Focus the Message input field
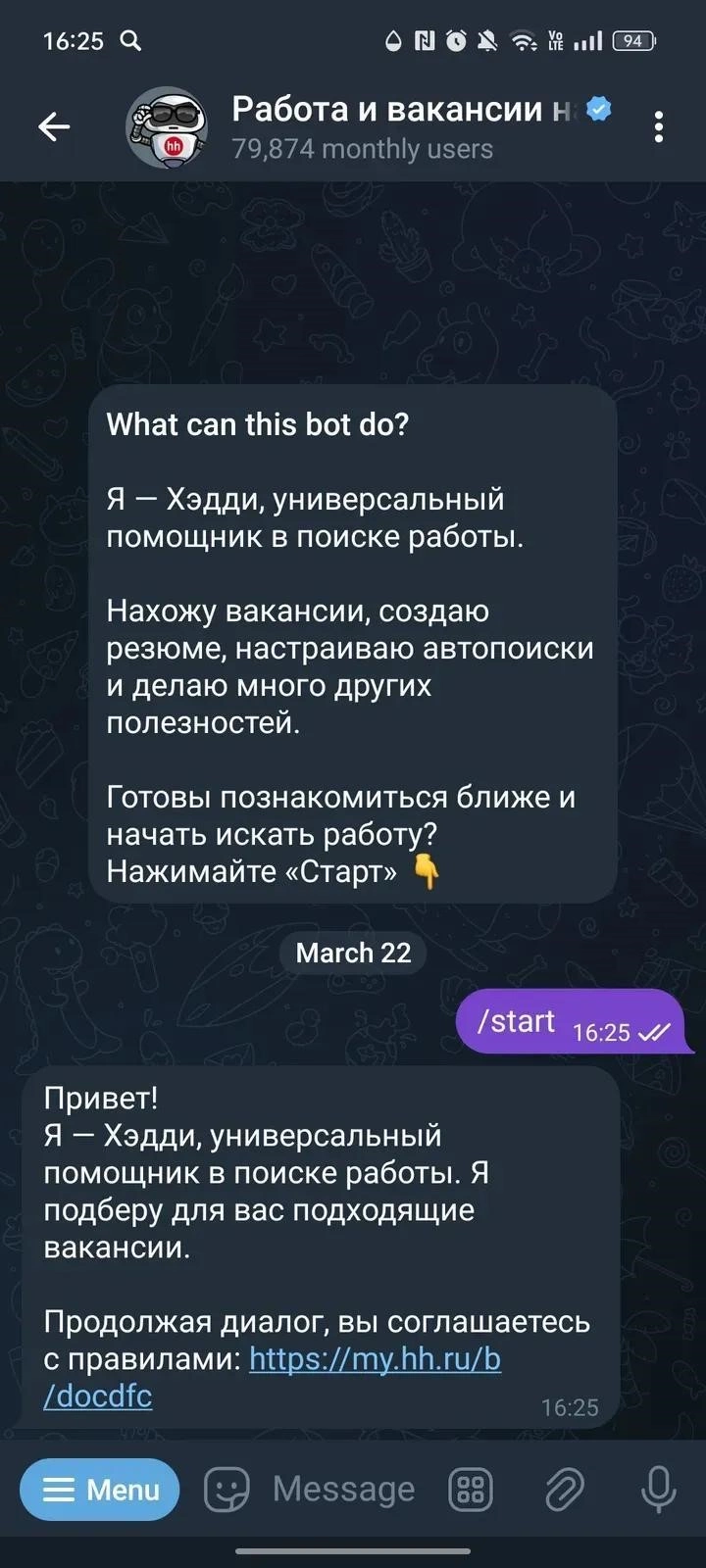The height and width of the screenshot is (1568, 706). [x=343, y=1490]
